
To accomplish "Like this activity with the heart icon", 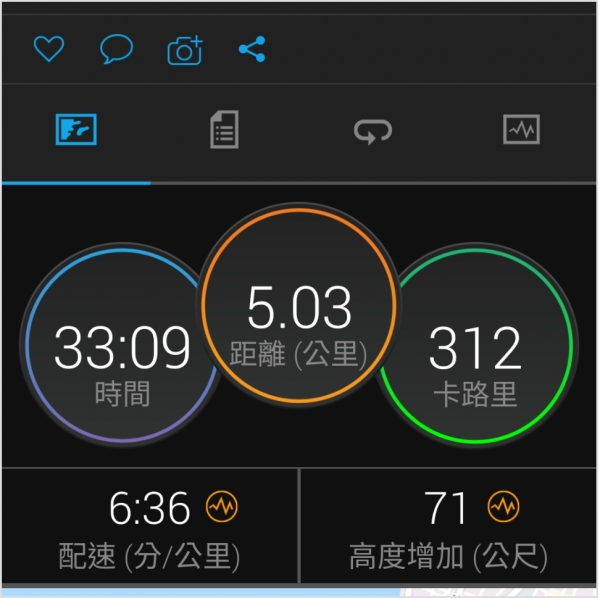I will [x=49, y=49].
